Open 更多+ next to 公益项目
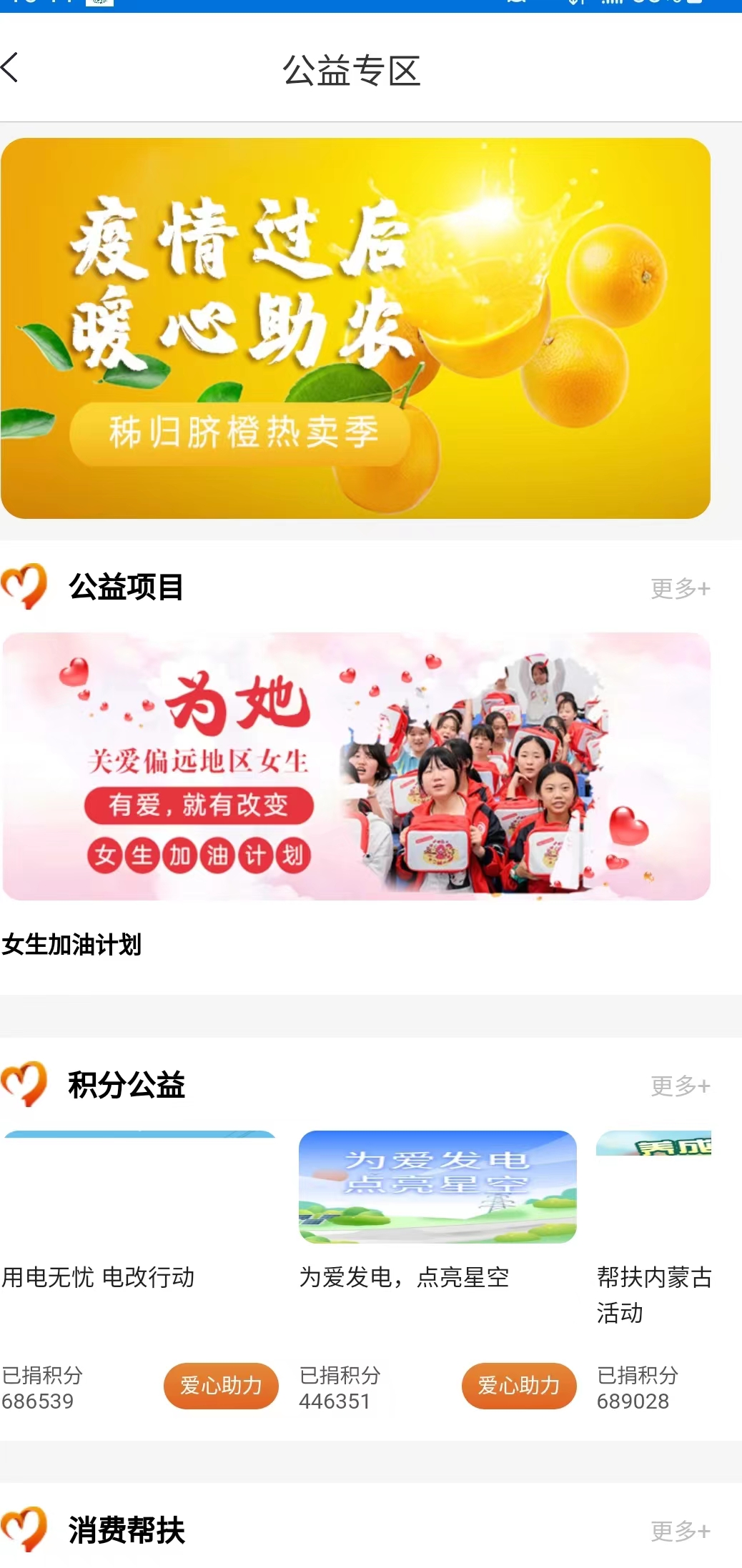 (x=680, y=588)
